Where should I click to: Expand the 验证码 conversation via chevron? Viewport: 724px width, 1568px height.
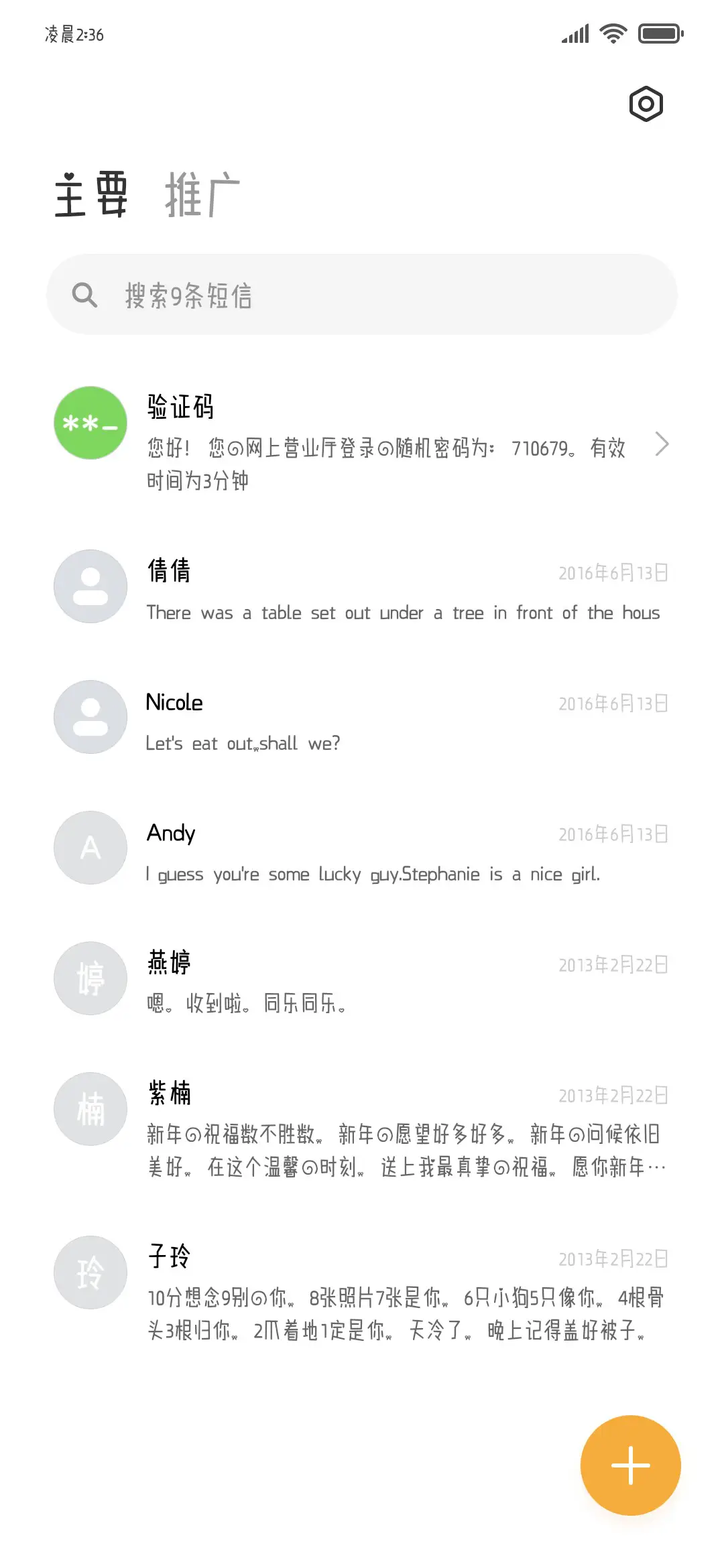(x=662, y=444)
